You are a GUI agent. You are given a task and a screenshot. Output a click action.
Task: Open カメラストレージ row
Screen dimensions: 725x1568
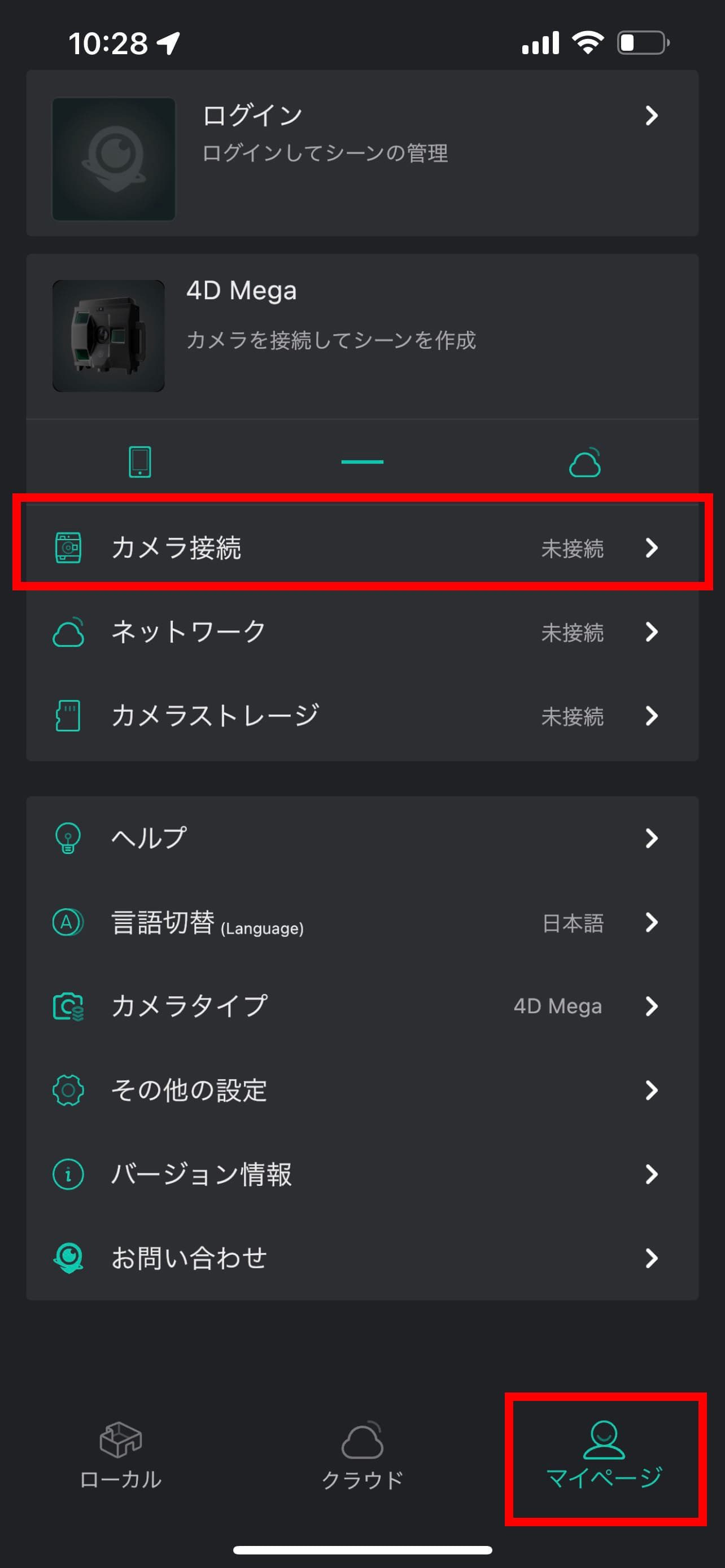[x=361, y=716]
